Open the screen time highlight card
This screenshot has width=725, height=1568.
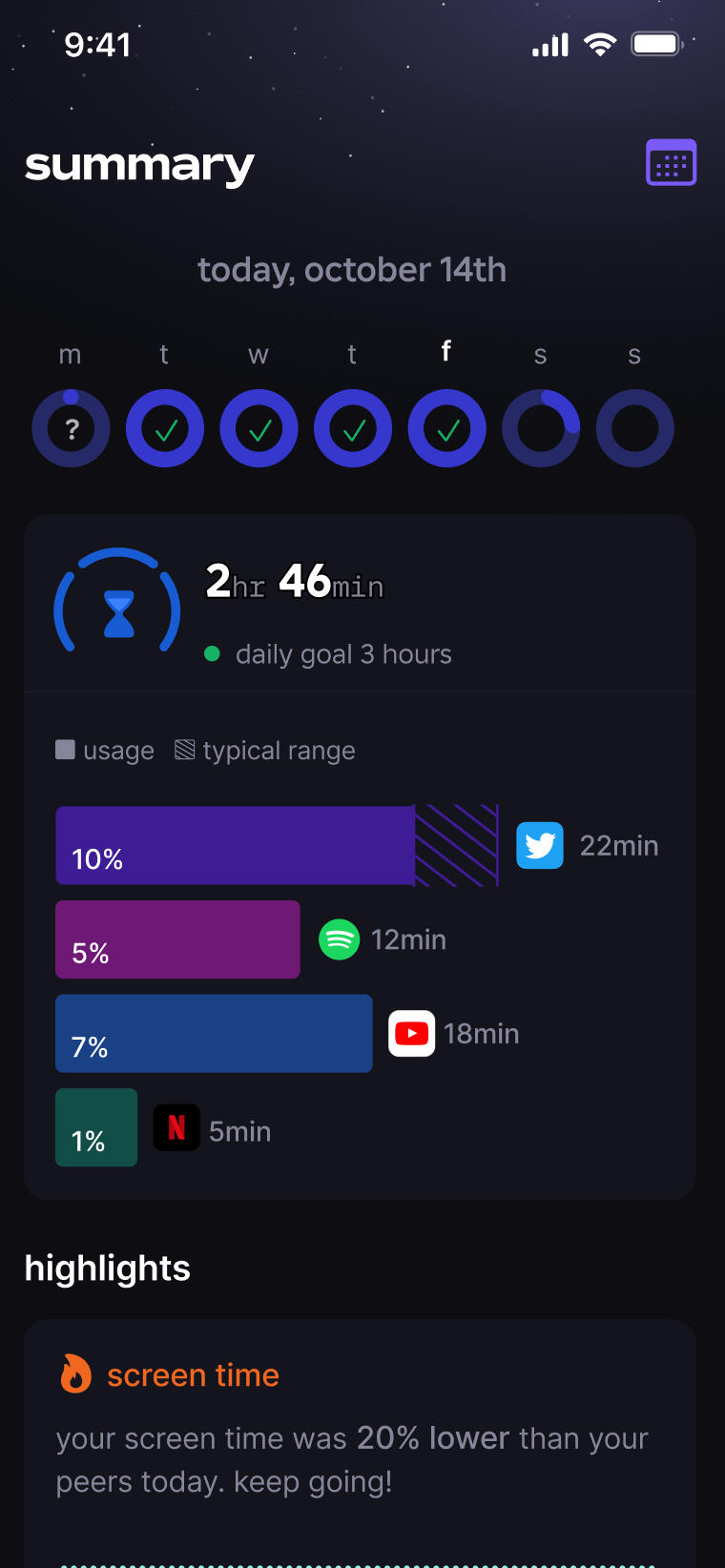[360, 1431]
